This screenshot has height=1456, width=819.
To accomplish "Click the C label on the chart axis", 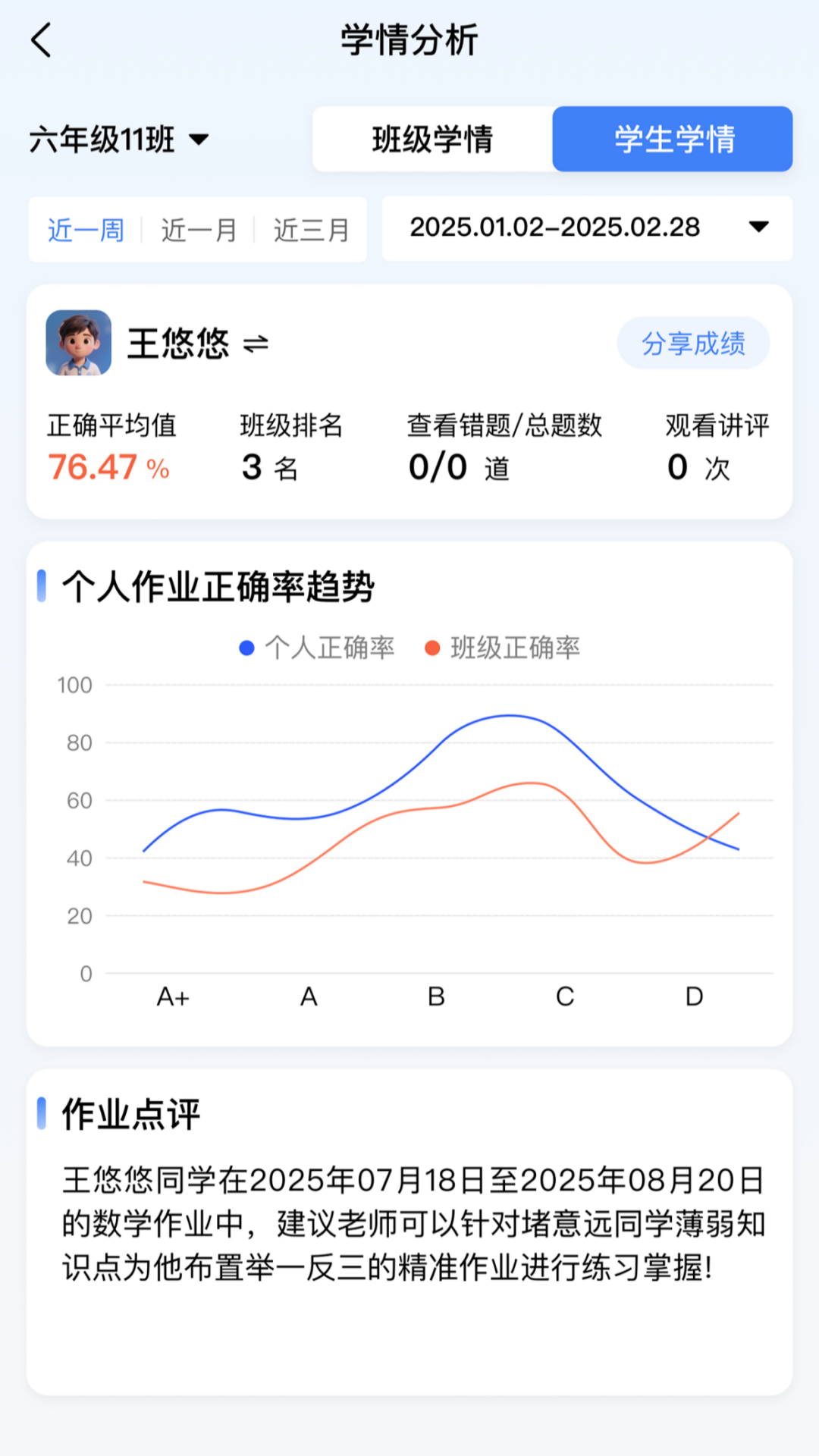I will tap(564, 996).
